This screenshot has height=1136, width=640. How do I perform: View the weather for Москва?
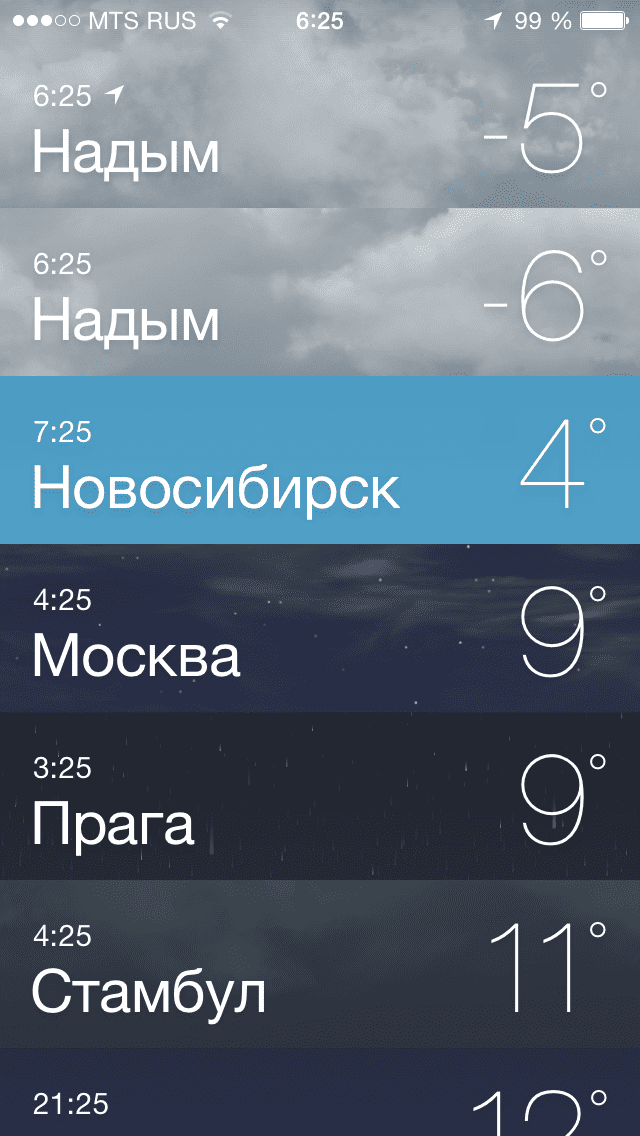coord(320,628)
